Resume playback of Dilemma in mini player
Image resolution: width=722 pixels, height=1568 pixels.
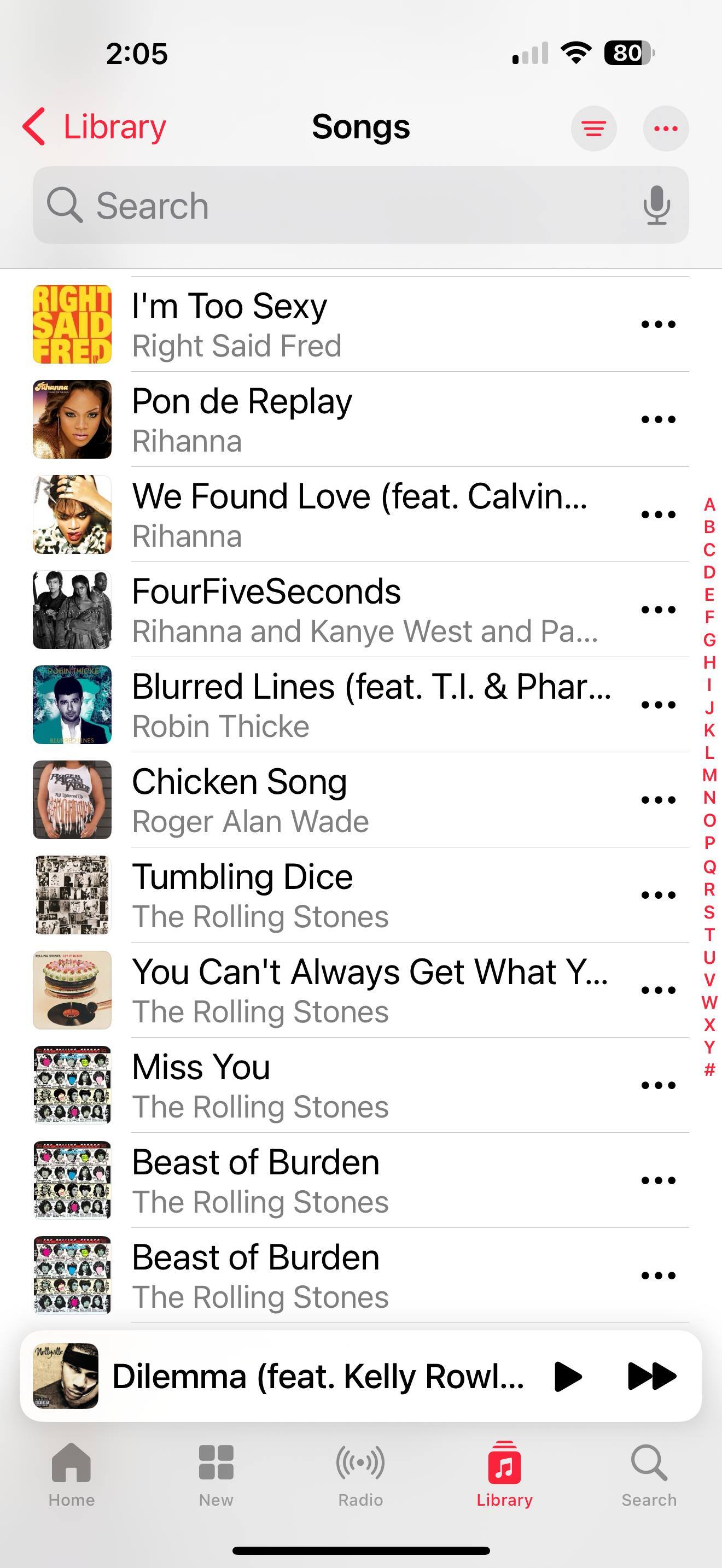(567, 1376)
